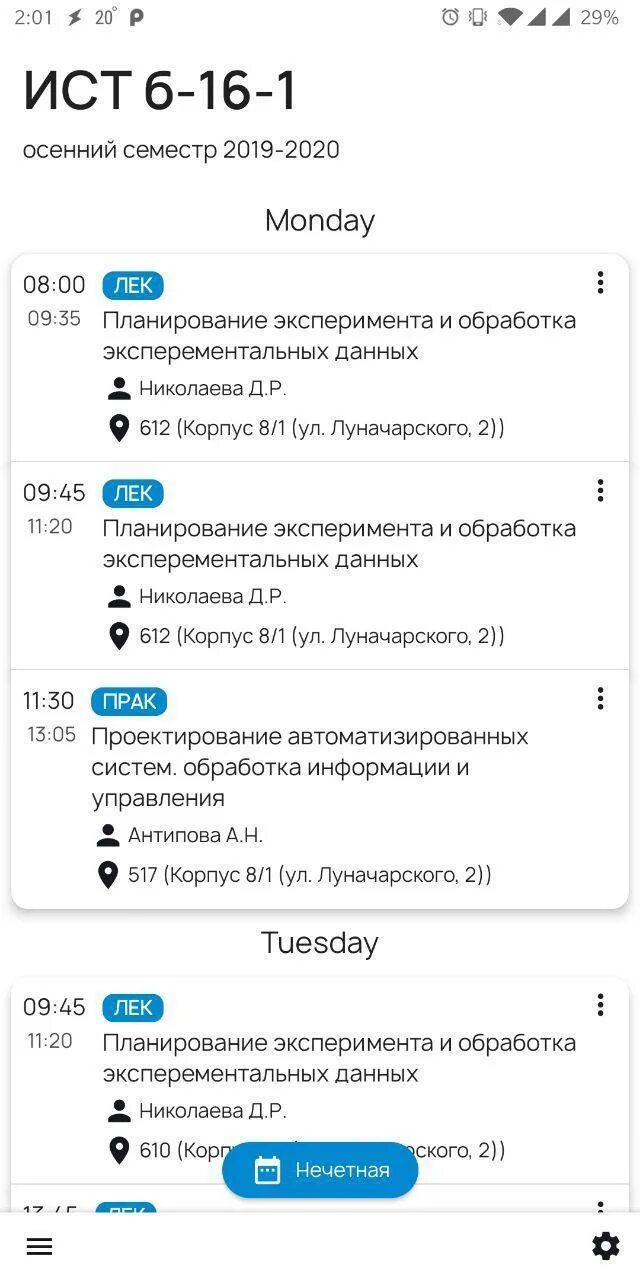The width and height of the screenshot is (640, 1280).
Task: Open Monday 09:45 lecture with Николаева Д.Р.
Action: pyautogui.click(x=320, y=566)
